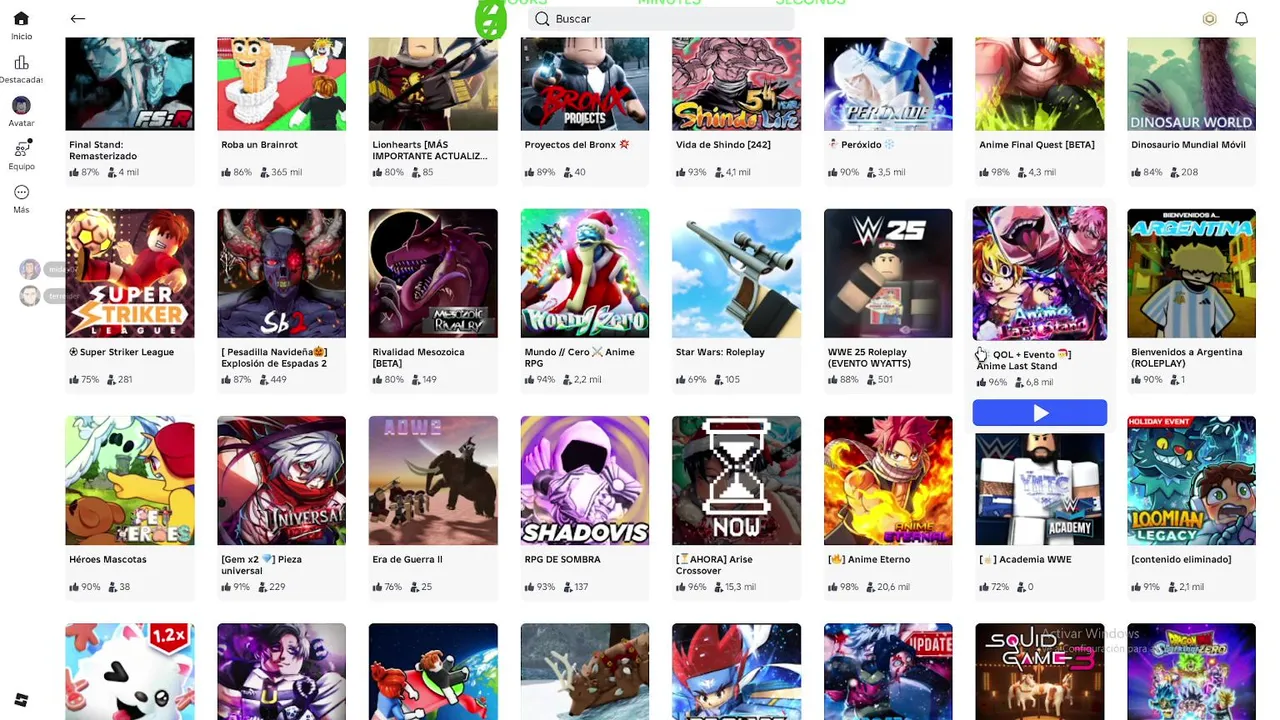This screenshot has width=1280, height=720.
Task: Open the Más menu
Action: (21, 198)
